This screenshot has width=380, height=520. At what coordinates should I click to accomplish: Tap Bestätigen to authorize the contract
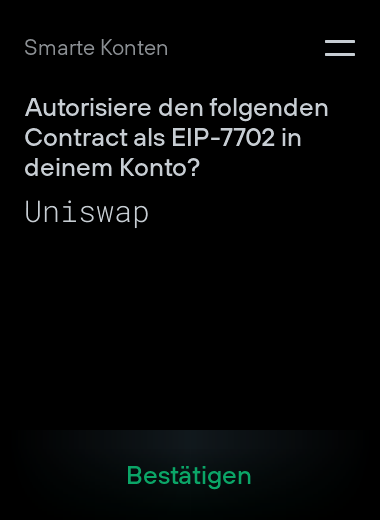pos(189,476)
